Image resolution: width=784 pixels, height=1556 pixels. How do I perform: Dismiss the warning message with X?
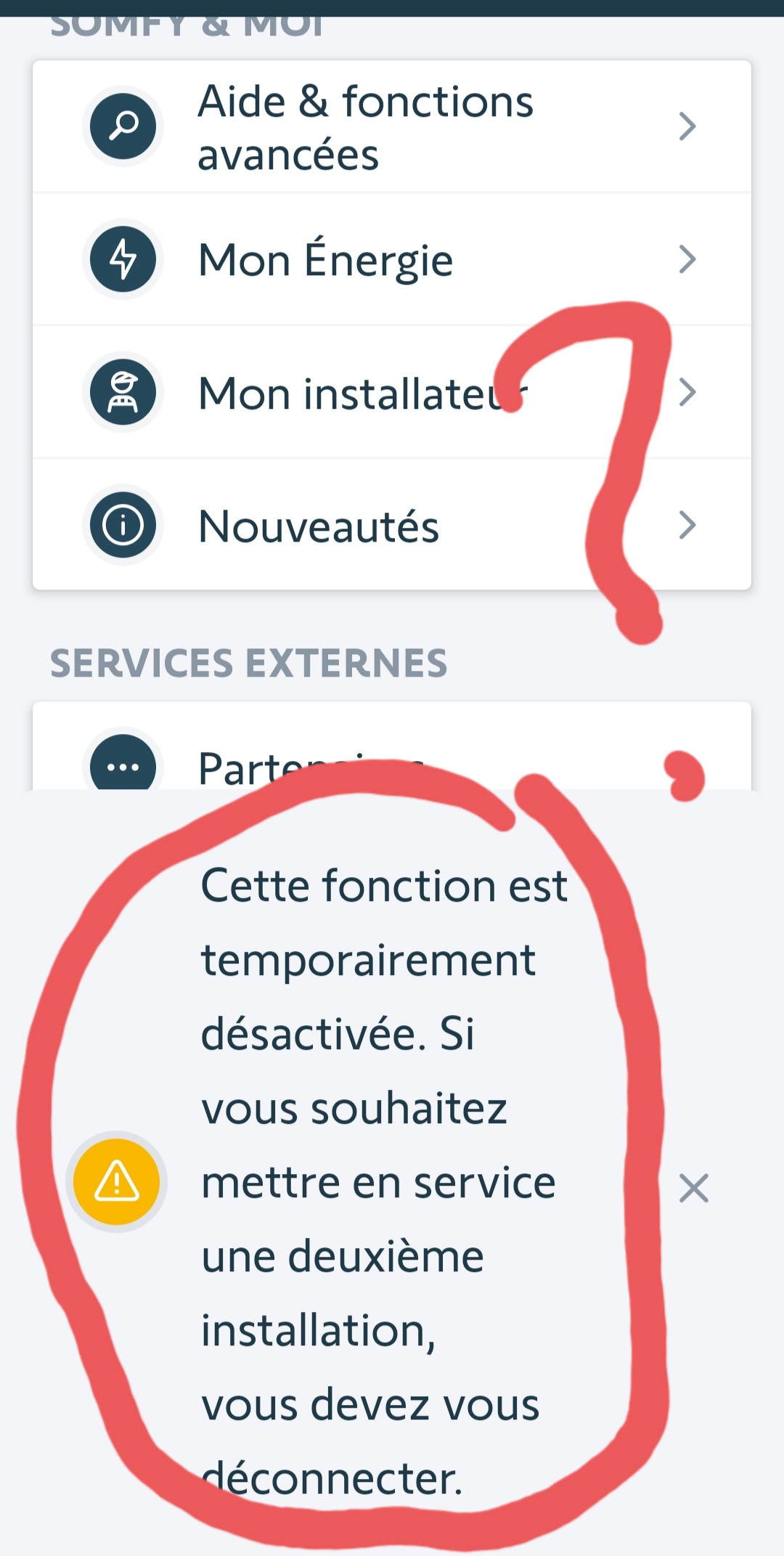693,1189
